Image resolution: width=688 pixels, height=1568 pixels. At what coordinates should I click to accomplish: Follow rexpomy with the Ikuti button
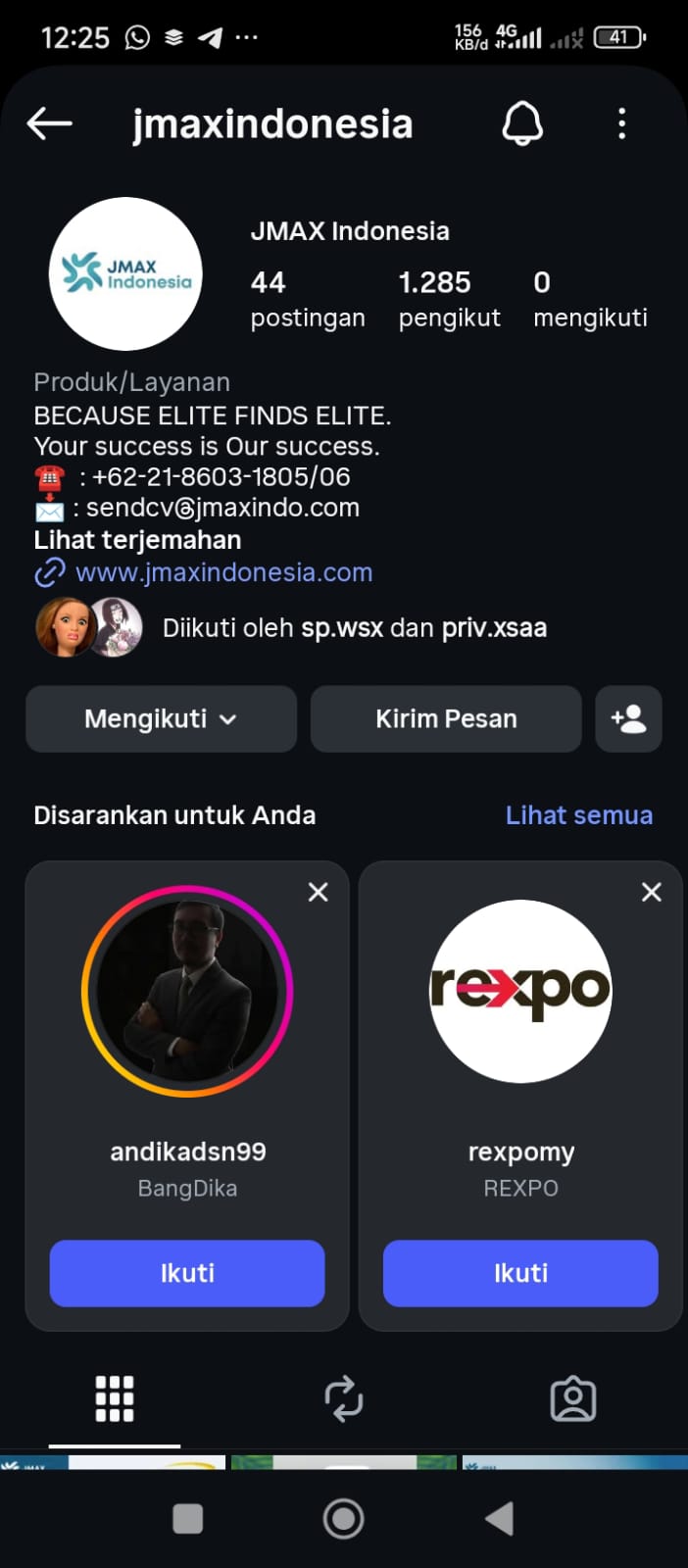coord(520,1273)
